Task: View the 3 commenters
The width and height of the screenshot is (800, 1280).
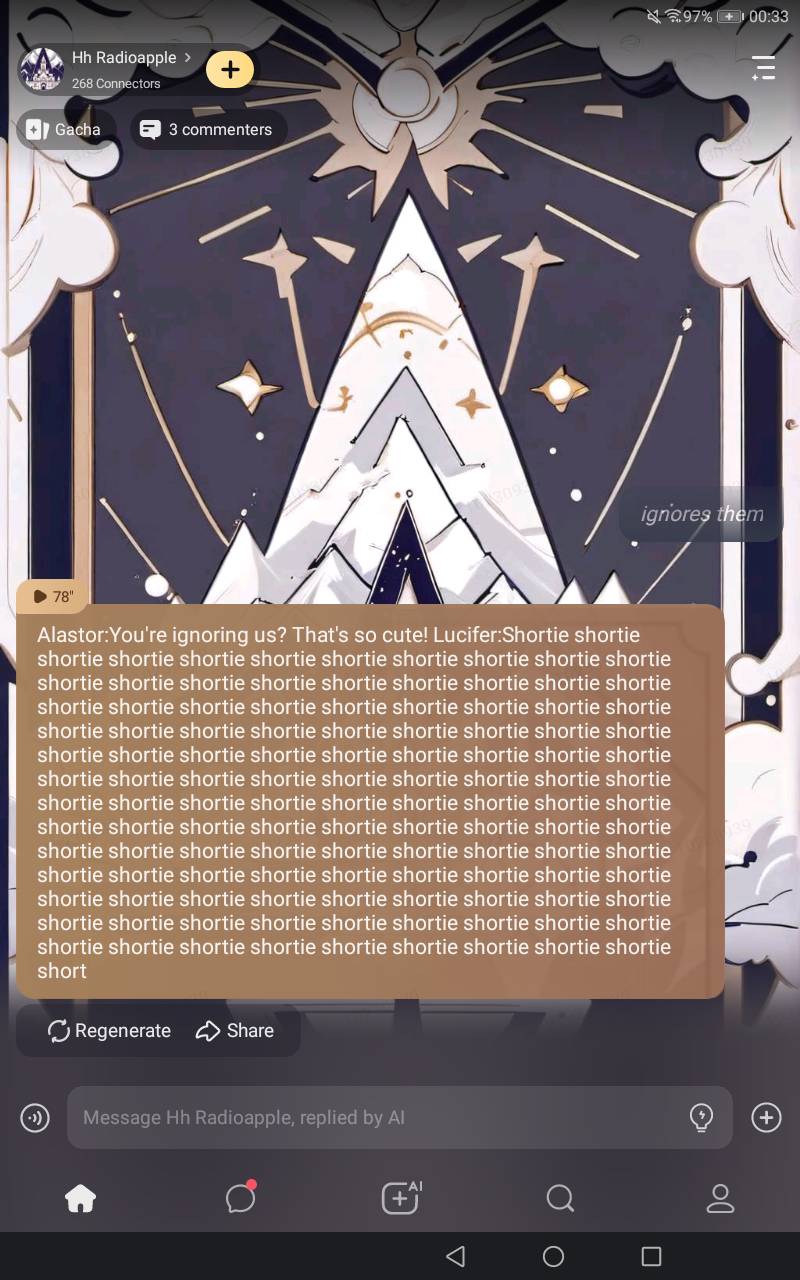Action: tap(208, 129)
